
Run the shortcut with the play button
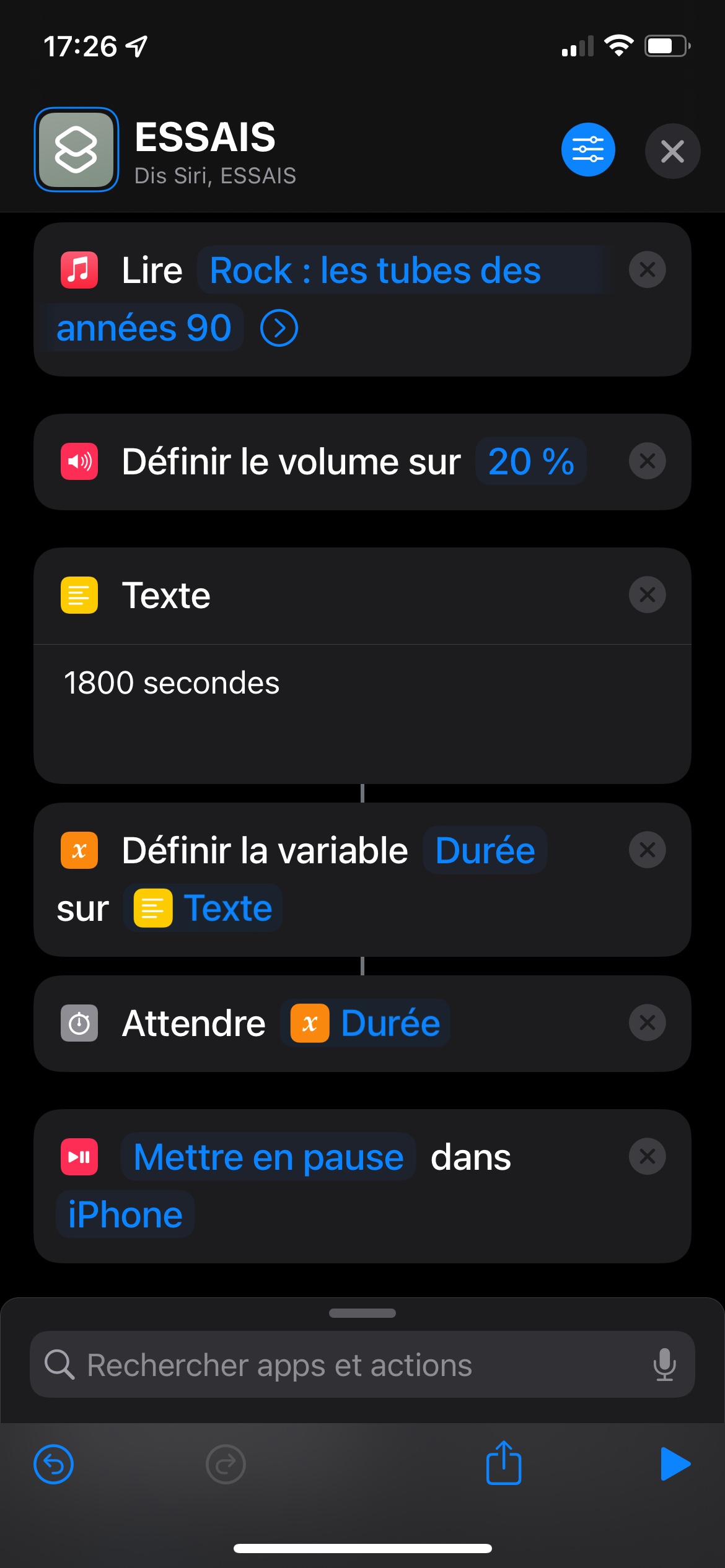pos(674,1465)
